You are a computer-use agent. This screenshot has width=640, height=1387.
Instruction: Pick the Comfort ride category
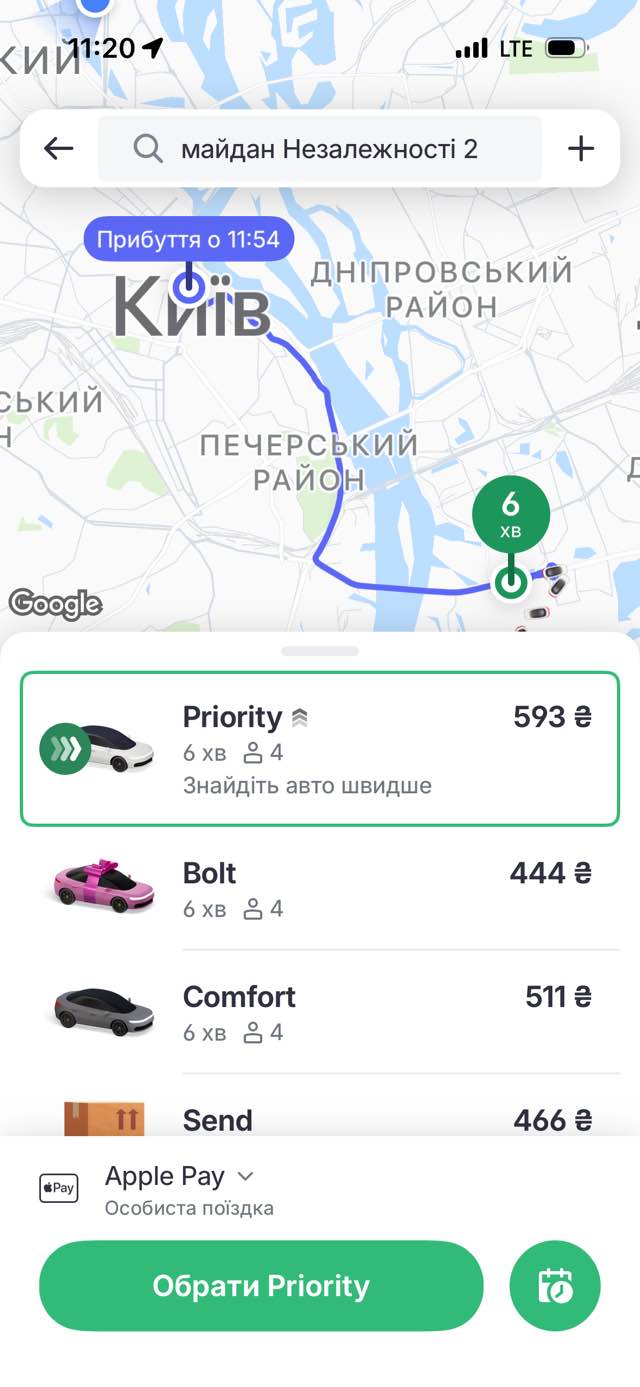point(320,1011)
